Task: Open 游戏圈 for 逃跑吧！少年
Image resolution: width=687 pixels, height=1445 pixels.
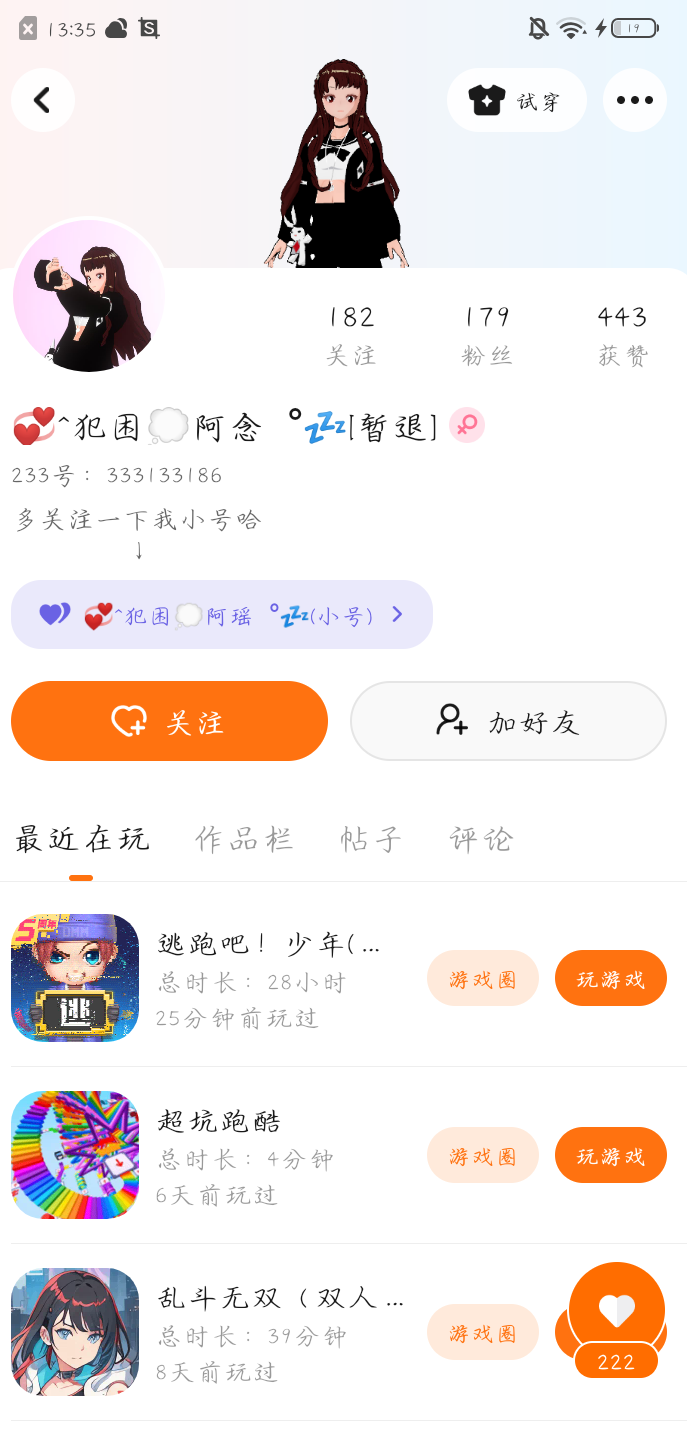Action: [x=483, y=978]
